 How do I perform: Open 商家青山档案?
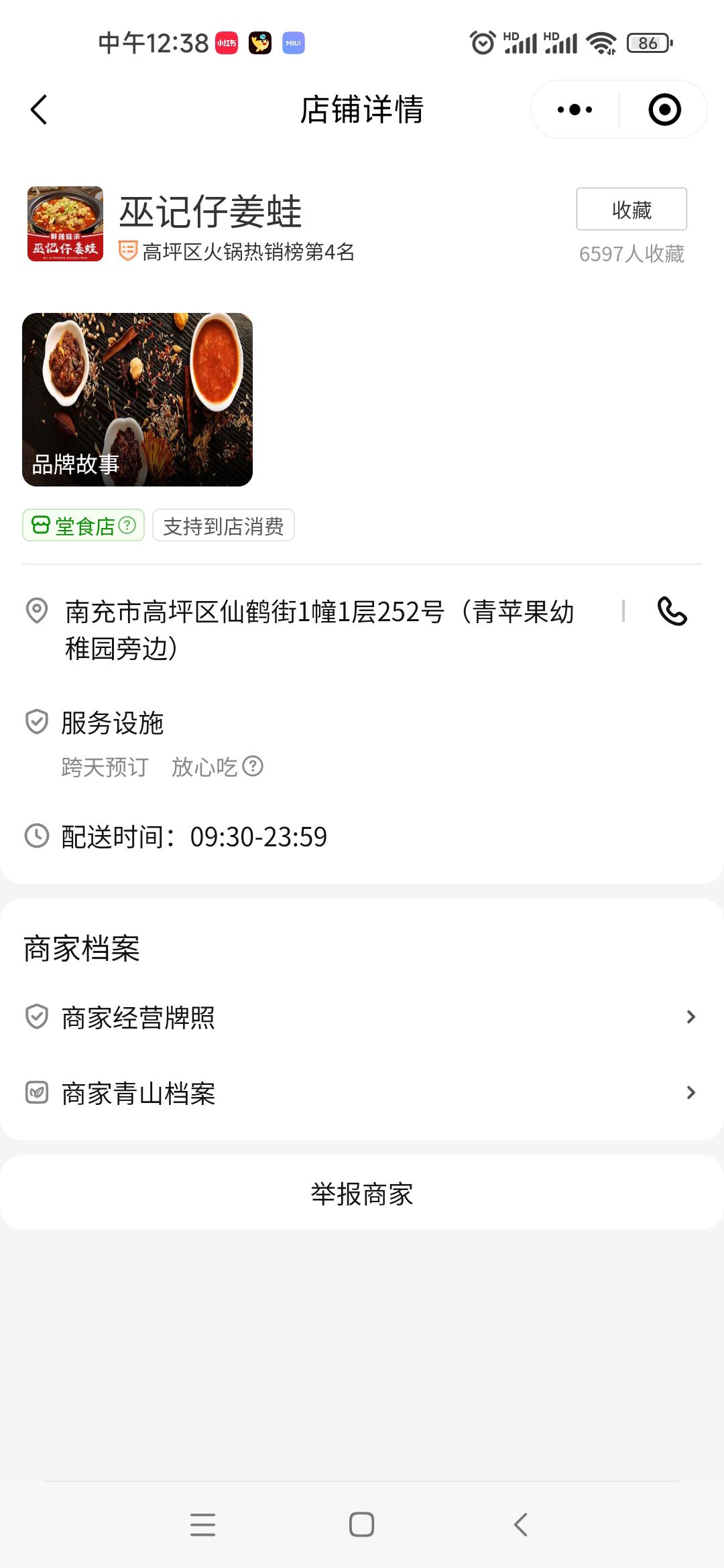(x=362, y=1093)
